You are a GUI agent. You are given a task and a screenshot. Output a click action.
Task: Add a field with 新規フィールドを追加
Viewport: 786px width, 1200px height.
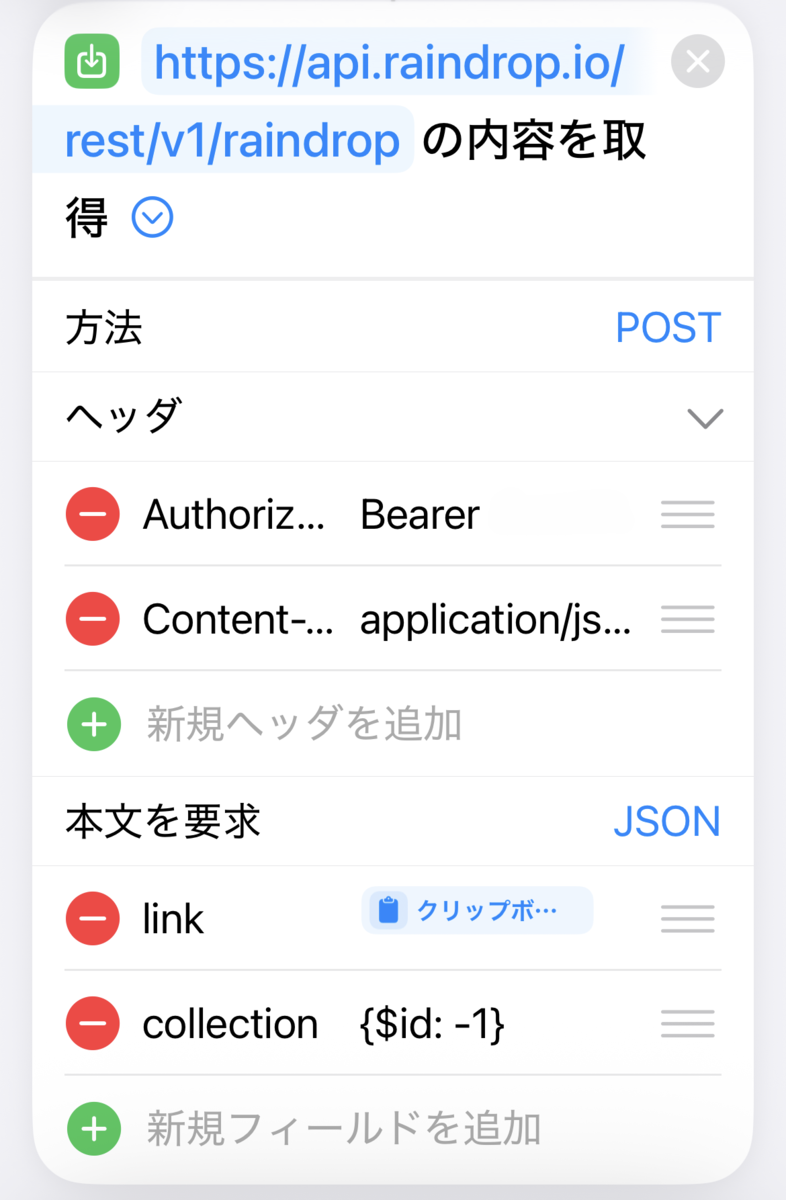pos(343,1128)
